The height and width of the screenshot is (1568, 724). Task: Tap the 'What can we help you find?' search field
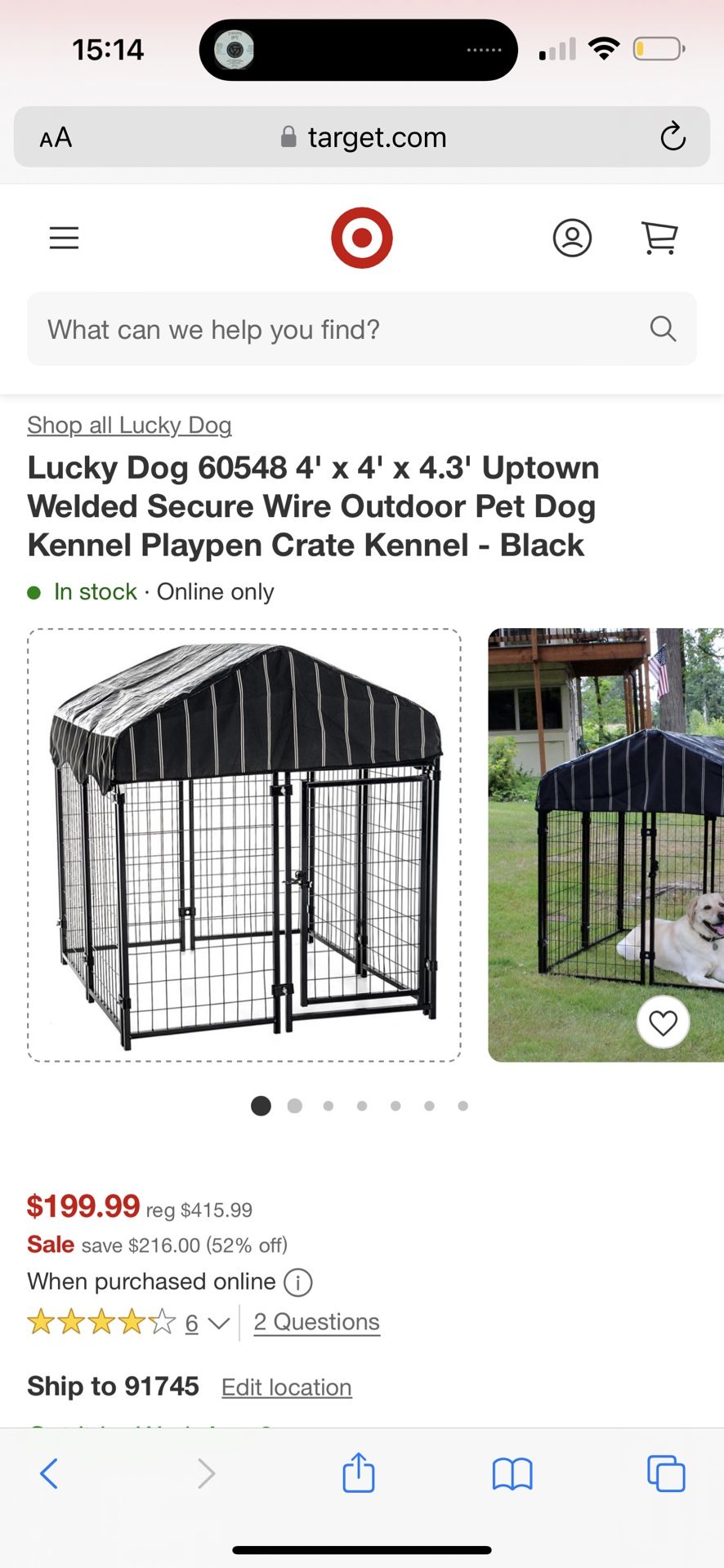pos(362,329)
